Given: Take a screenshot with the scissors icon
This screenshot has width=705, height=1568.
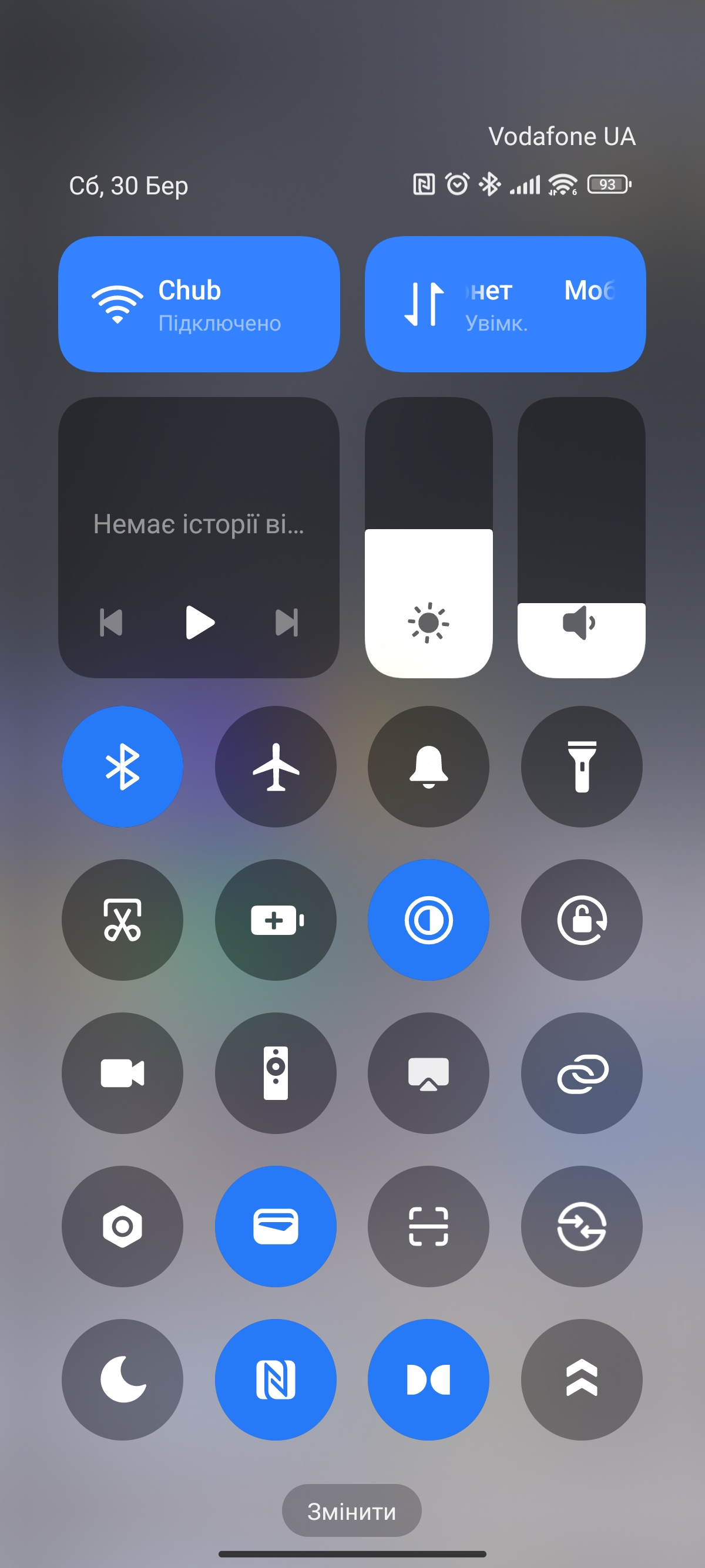Looking at the screenshot, I should [122, 920].
